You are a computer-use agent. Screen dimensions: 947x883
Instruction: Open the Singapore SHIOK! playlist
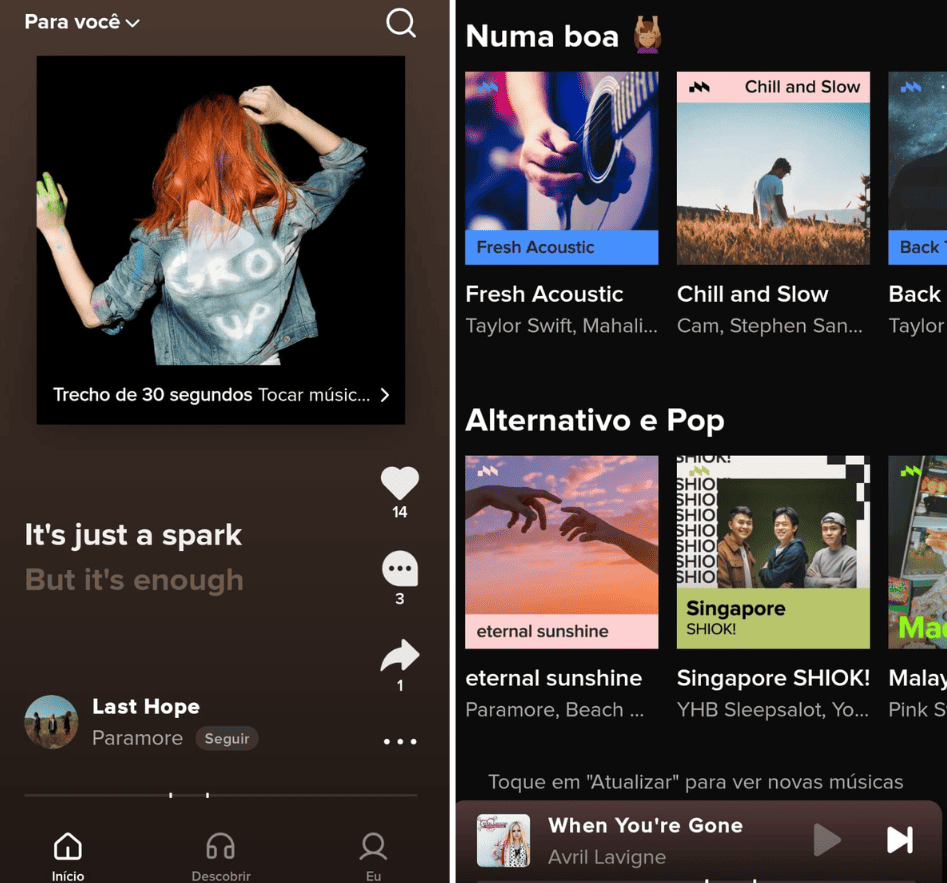[773, 552]
